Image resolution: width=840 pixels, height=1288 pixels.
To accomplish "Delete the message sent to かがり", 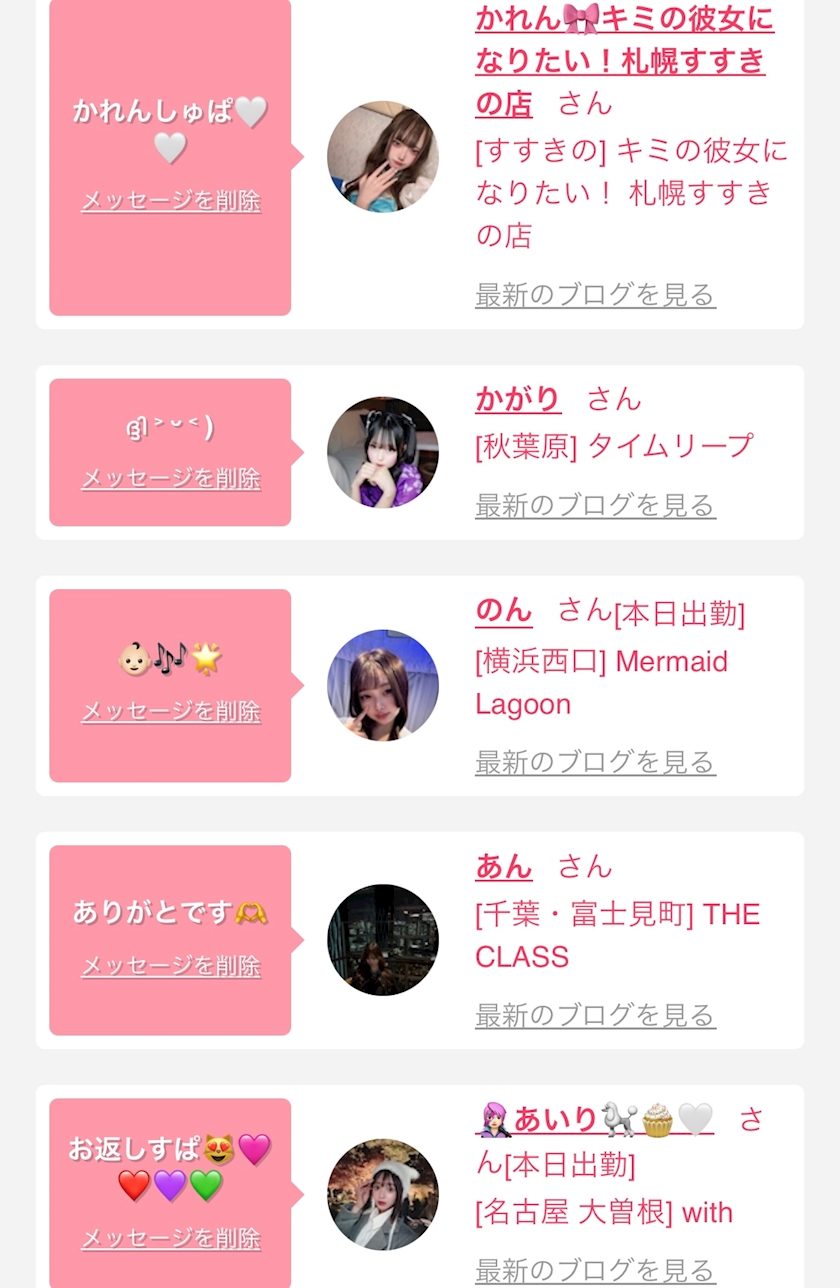I will tap(171, 478).
